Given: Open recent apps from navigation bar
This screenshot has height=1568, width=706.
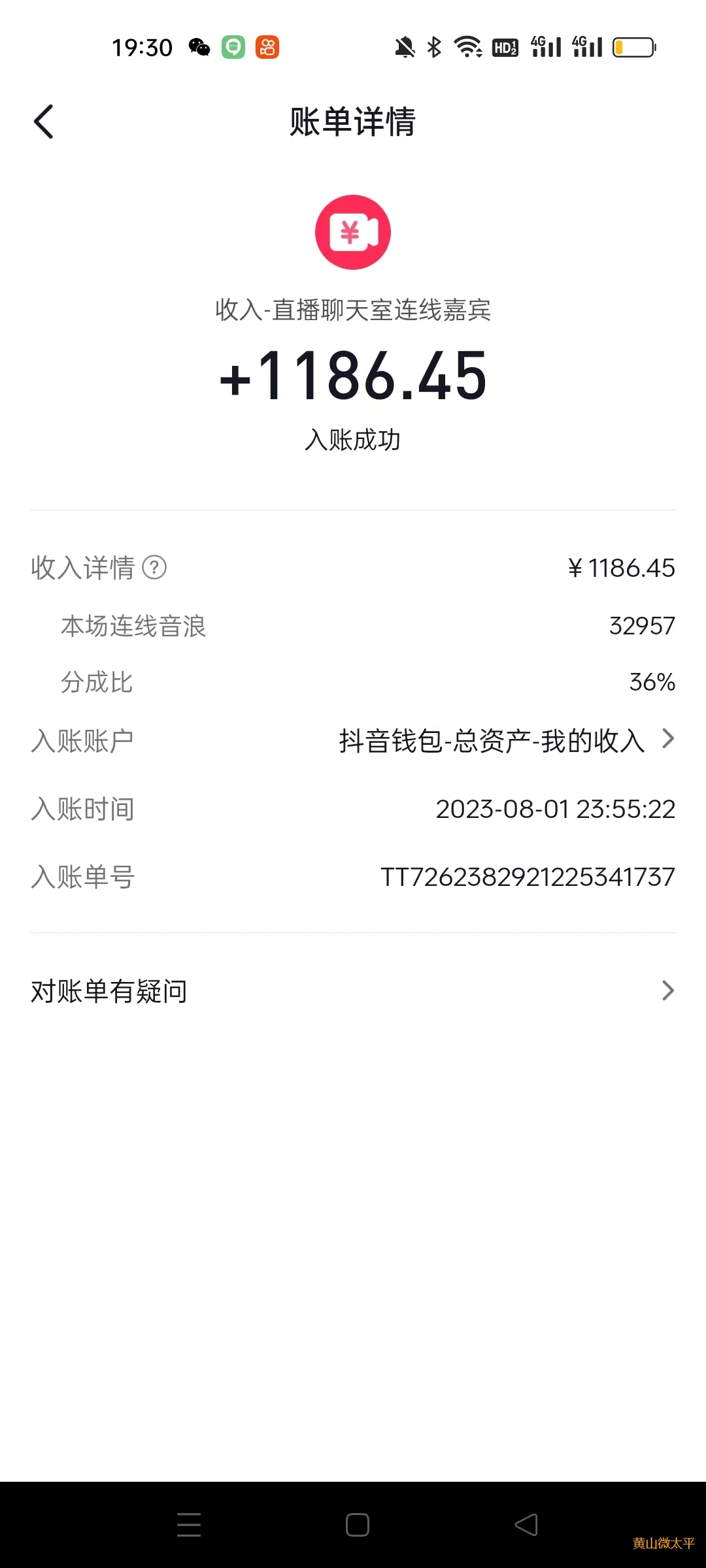Looking at the screenshot, I should (x=189, y=1525).
